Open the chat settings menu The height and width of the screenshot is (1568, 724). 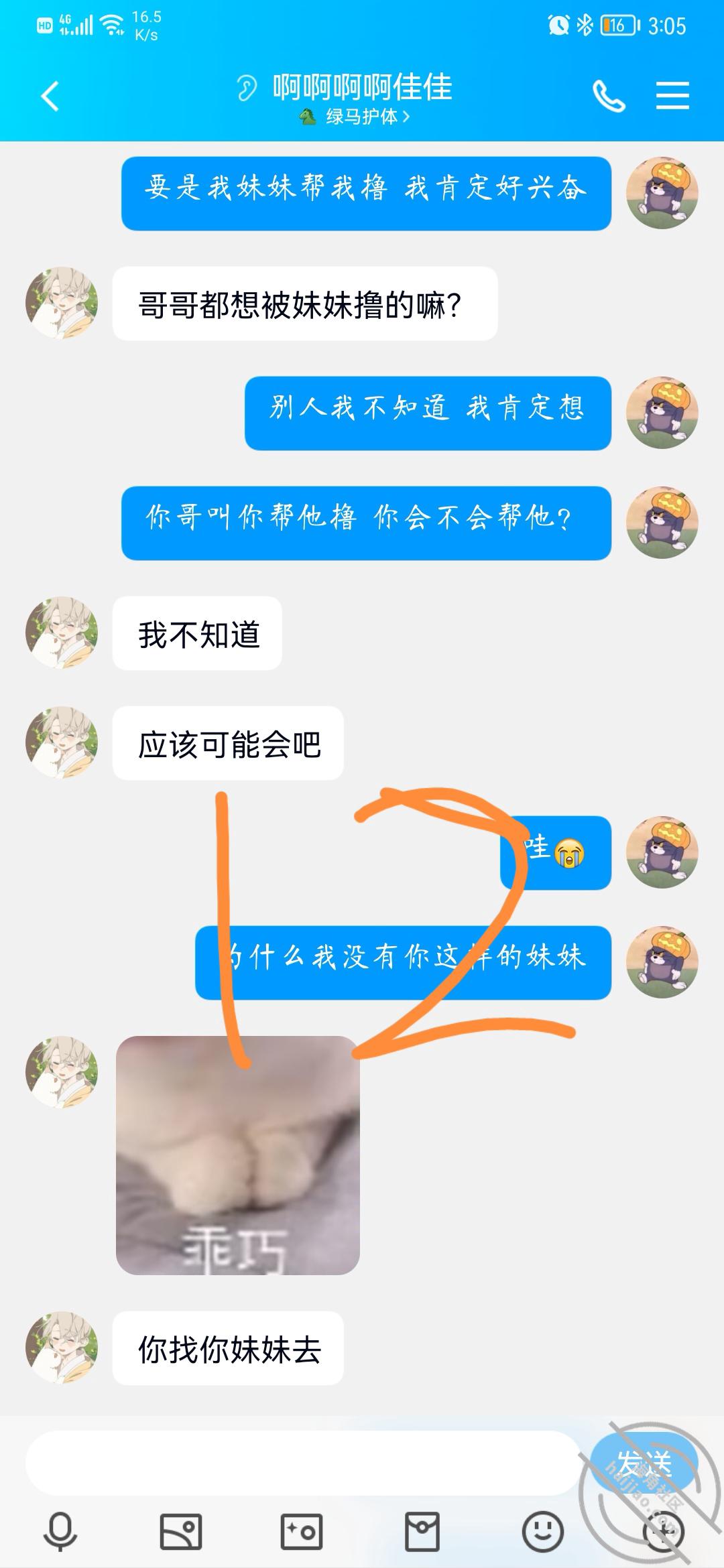point(672,95)
